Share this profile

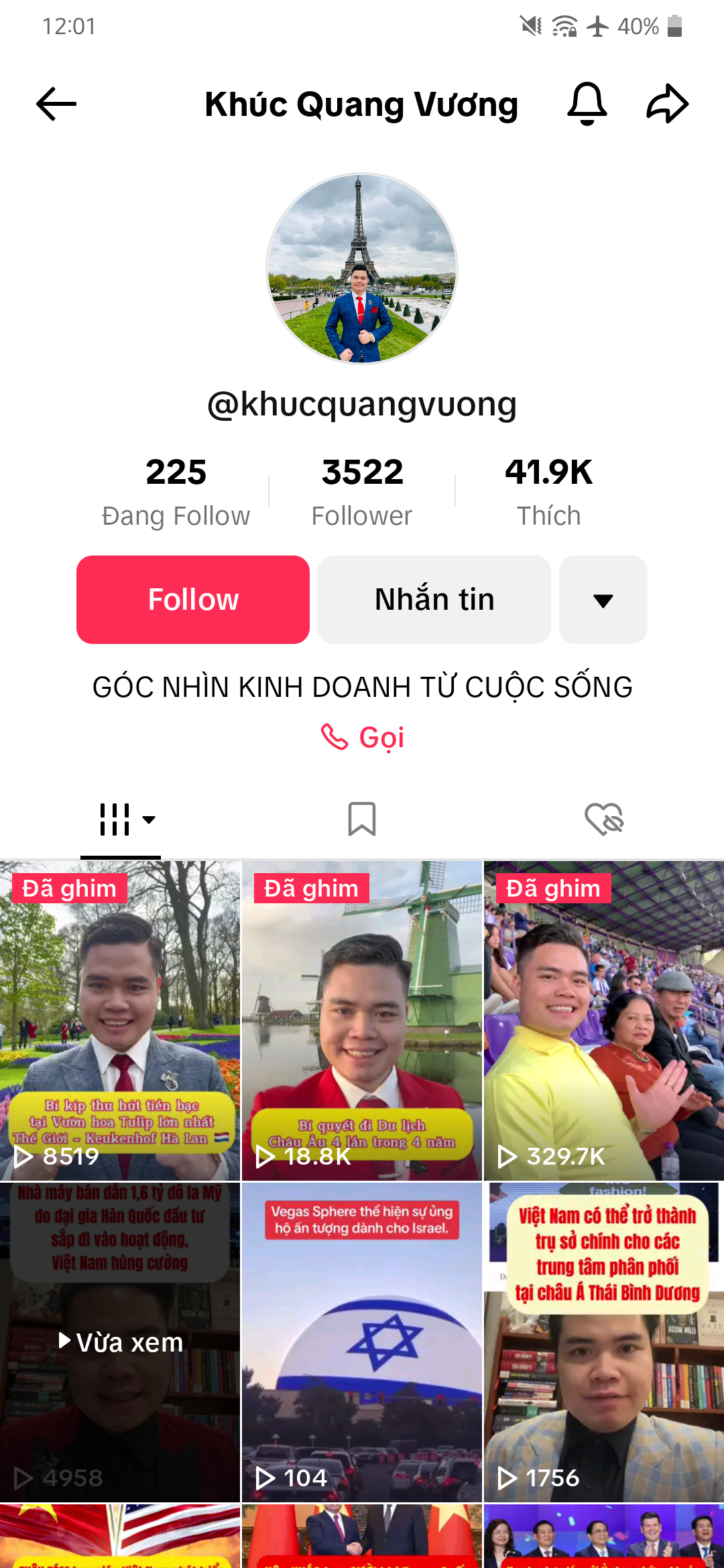tap(667, 104)
